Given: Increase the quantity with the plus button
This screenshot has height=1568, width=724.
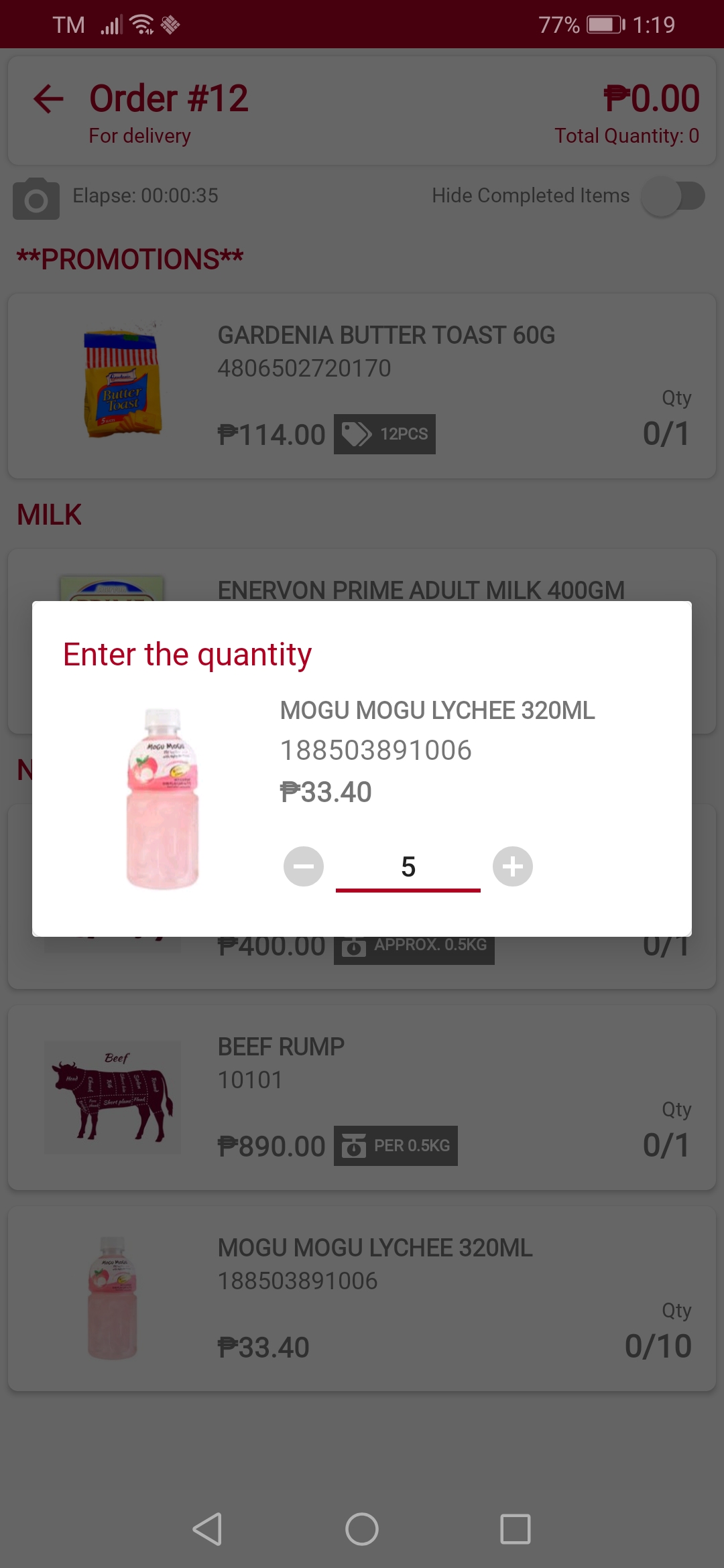Looking at the screenshot, I should [x=513, y=866].
